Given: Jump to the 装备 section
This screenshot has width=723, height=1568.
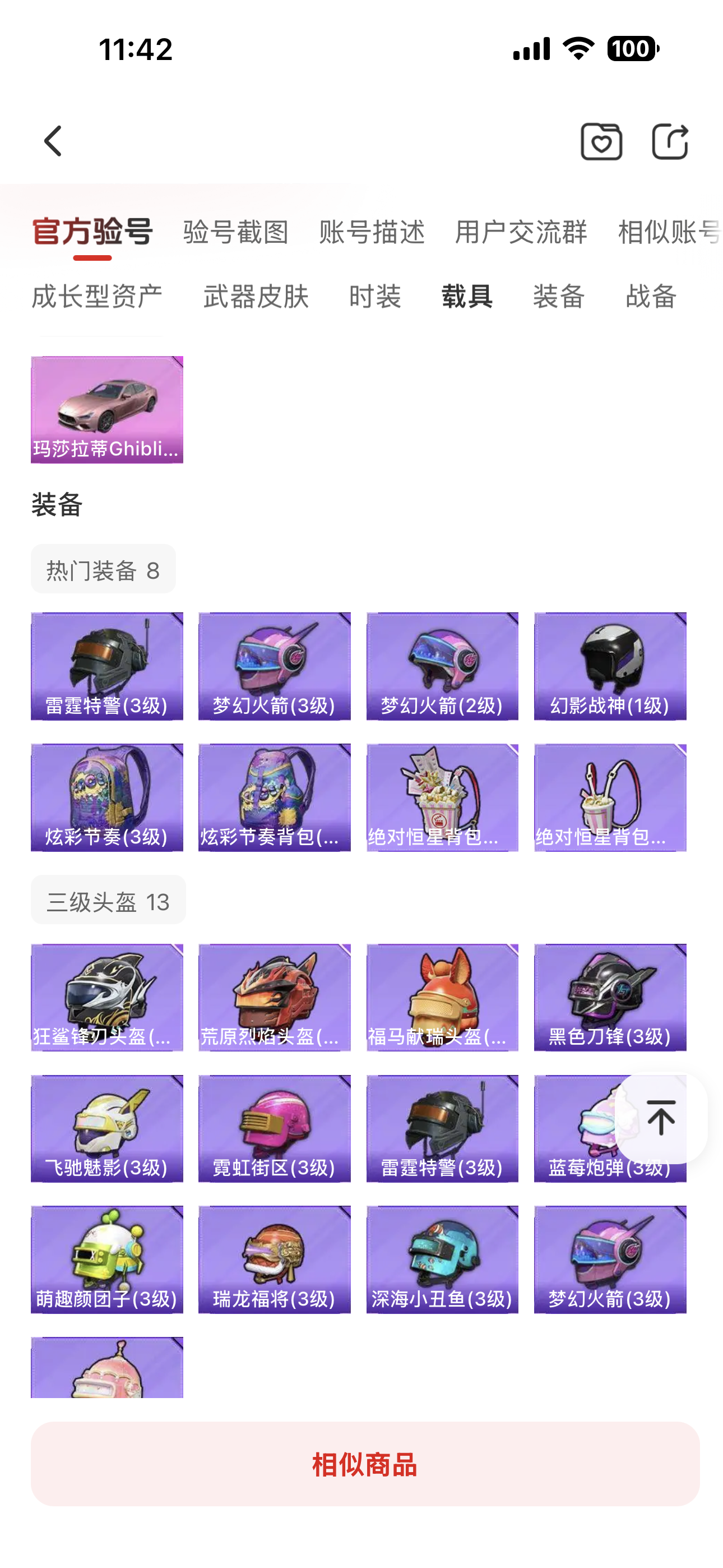Looking at the screenshot, I should click(559, 297).
